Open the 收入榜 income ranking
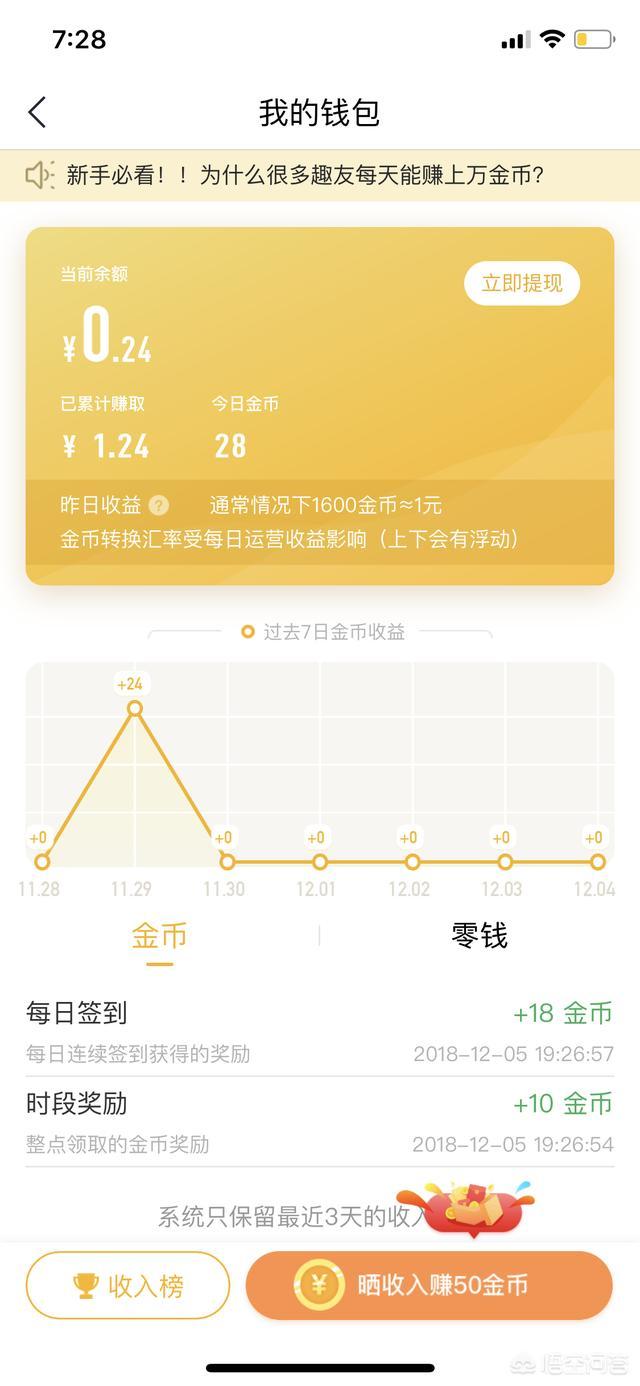 (128, 1286)
